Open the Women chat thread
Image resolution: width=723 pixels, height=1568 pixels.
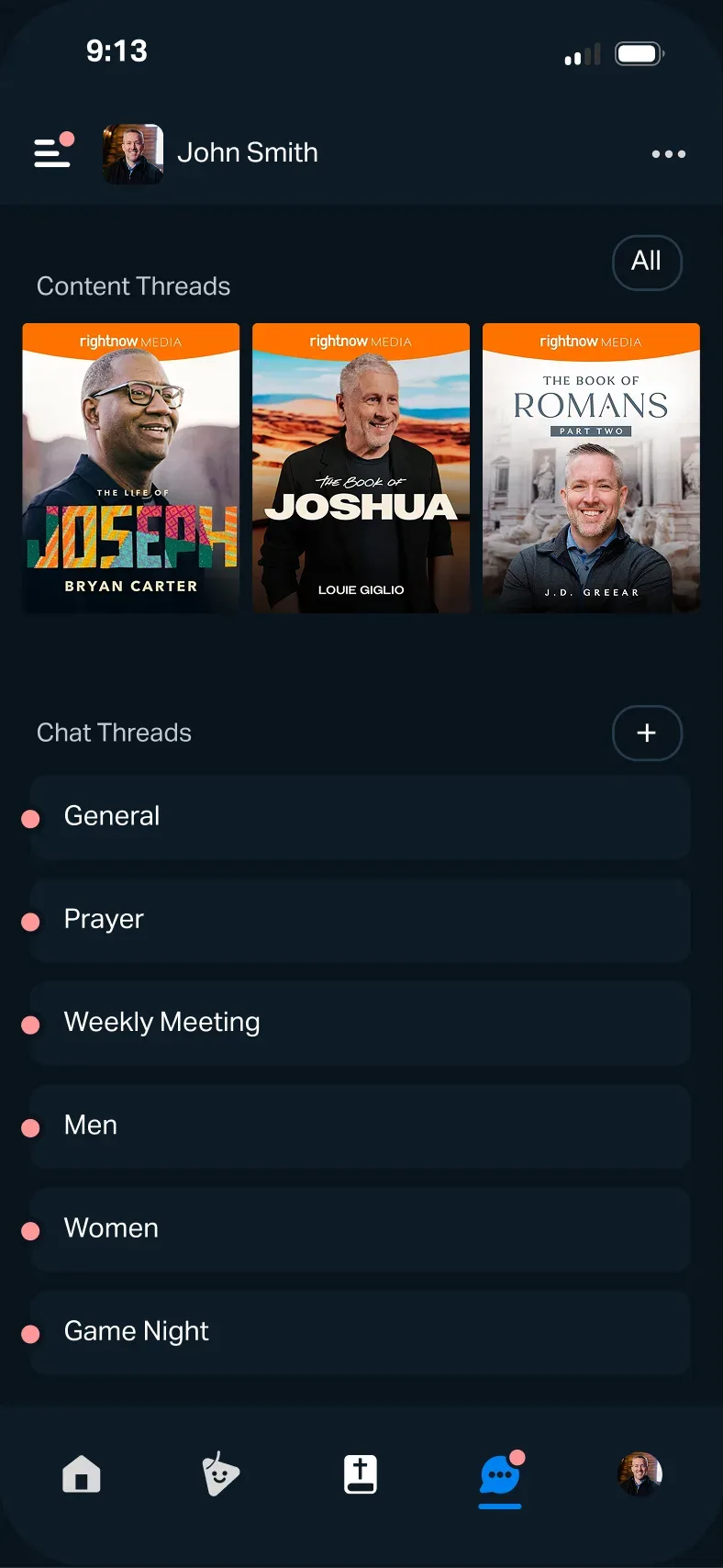coord(360,1228)
